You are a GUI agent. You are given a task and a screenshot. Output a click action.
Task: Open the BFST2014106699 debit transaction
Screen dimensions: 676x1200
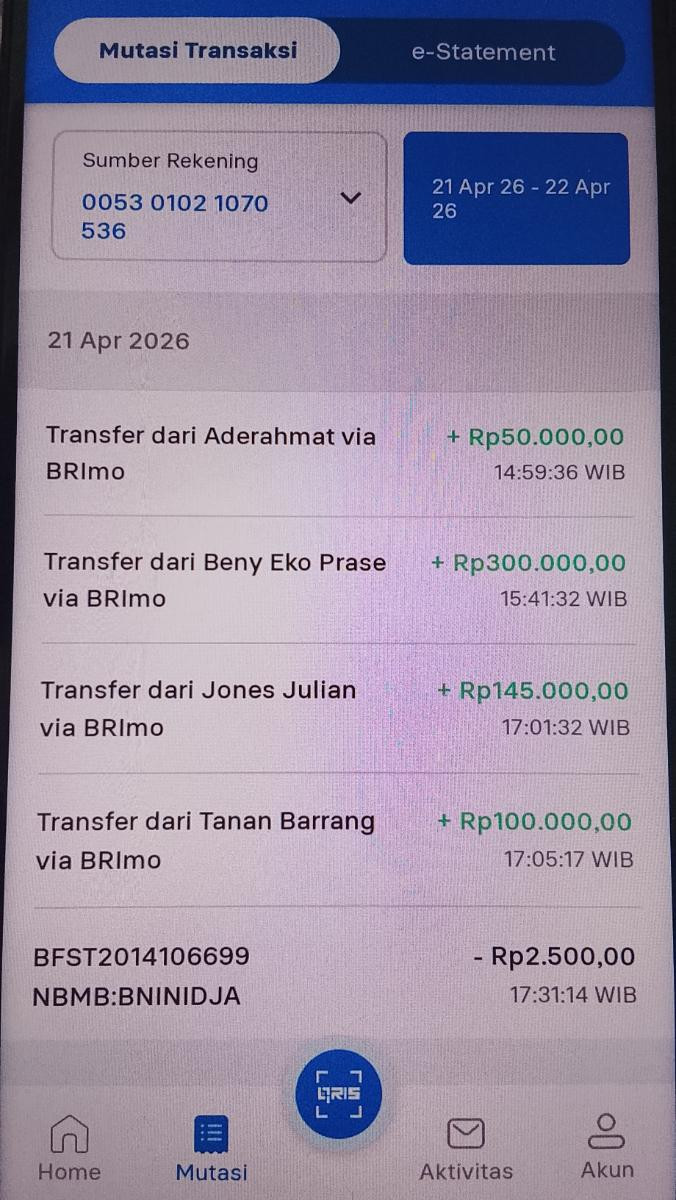click(335, 975)
